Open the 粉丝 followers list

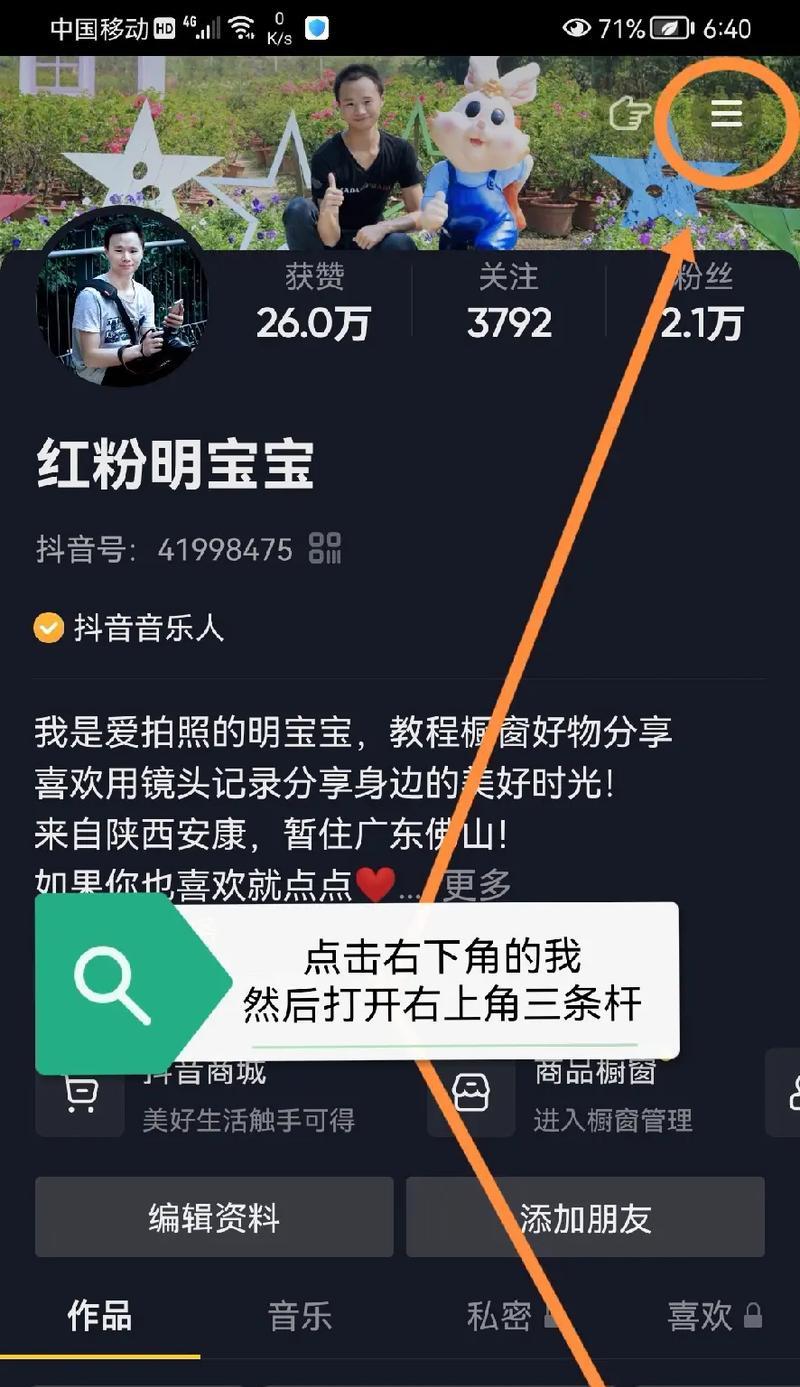pyautogui.click(x=702, y=302)
